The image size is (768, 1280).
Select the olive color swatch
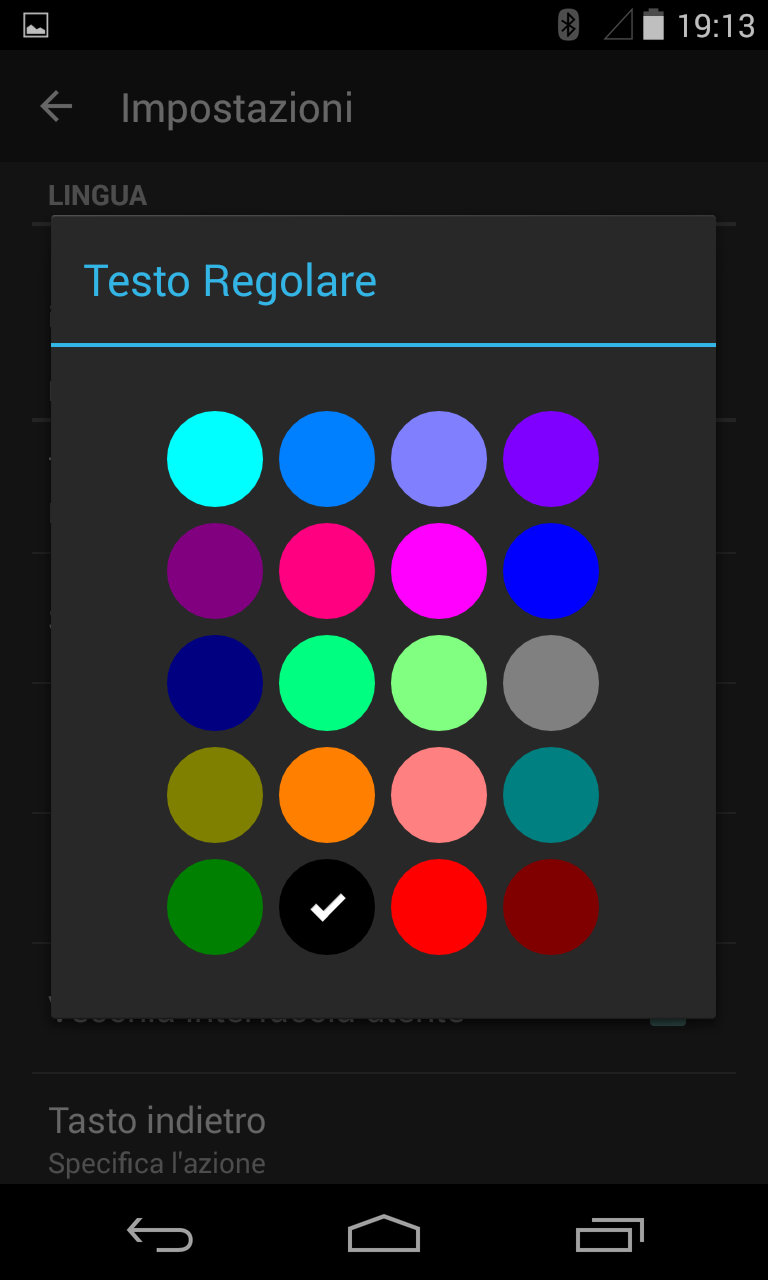pyautogui.click(x=215, y=795)
